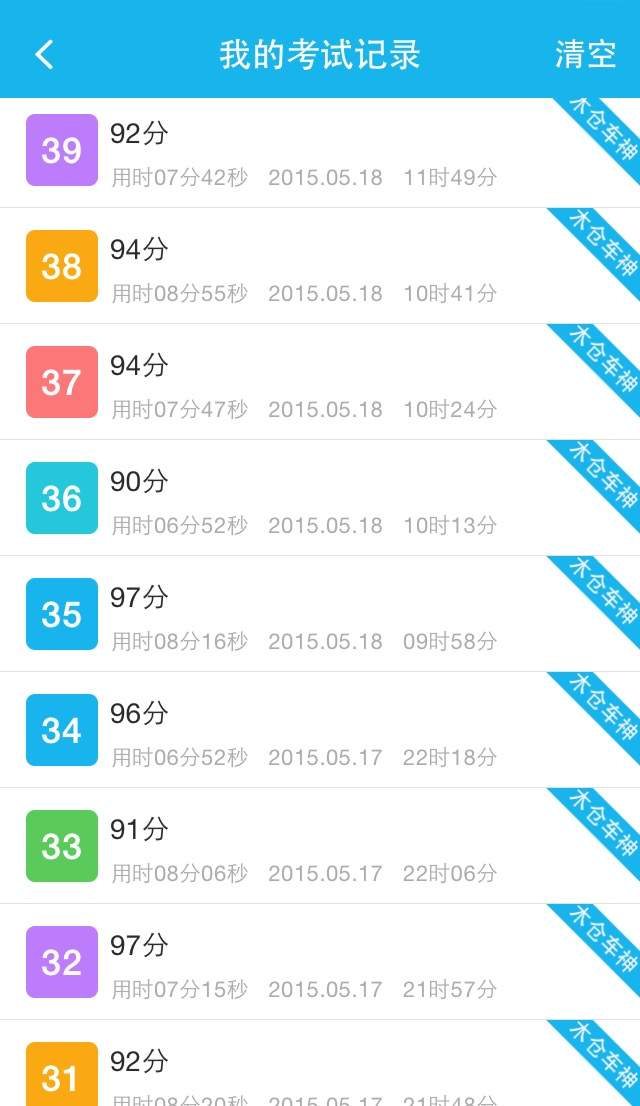The width and height of the screenshot is (640, 1106).
Task: Select exam record 35 from 09时58分
Action: (x=320, y=614)
